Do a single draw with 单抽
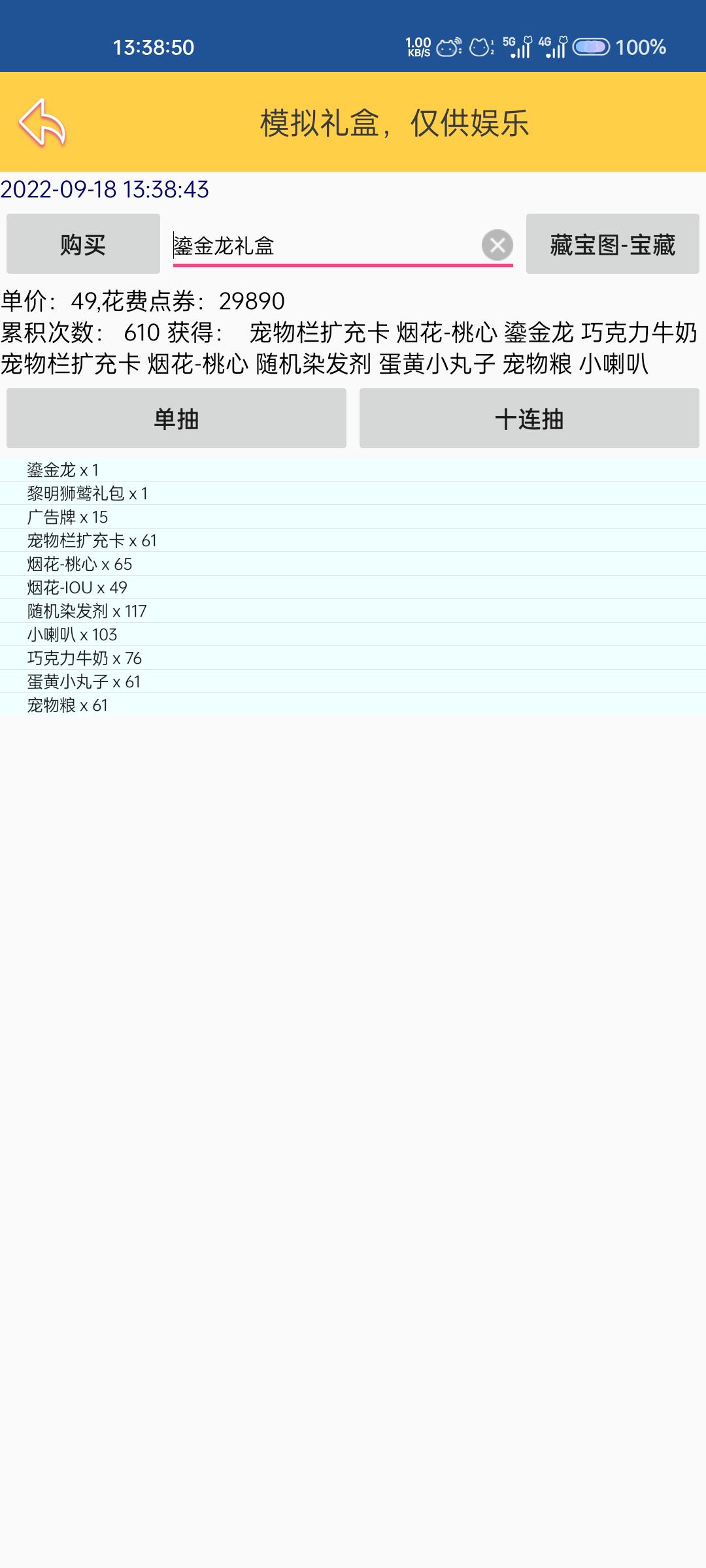Screen dimensions: 706x1568 coord(176,418)
